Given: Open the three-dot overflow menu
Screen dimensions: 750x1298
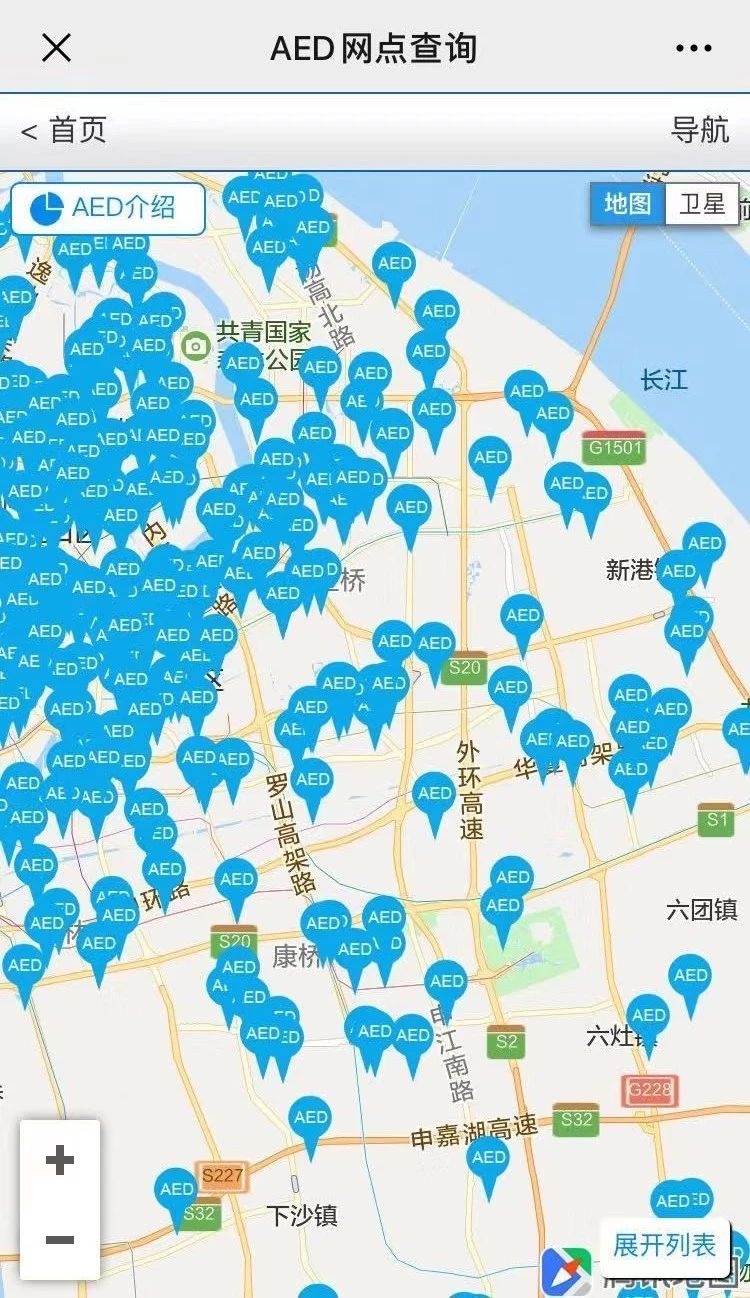Looking at the screenshot, I should pos(693,47).
